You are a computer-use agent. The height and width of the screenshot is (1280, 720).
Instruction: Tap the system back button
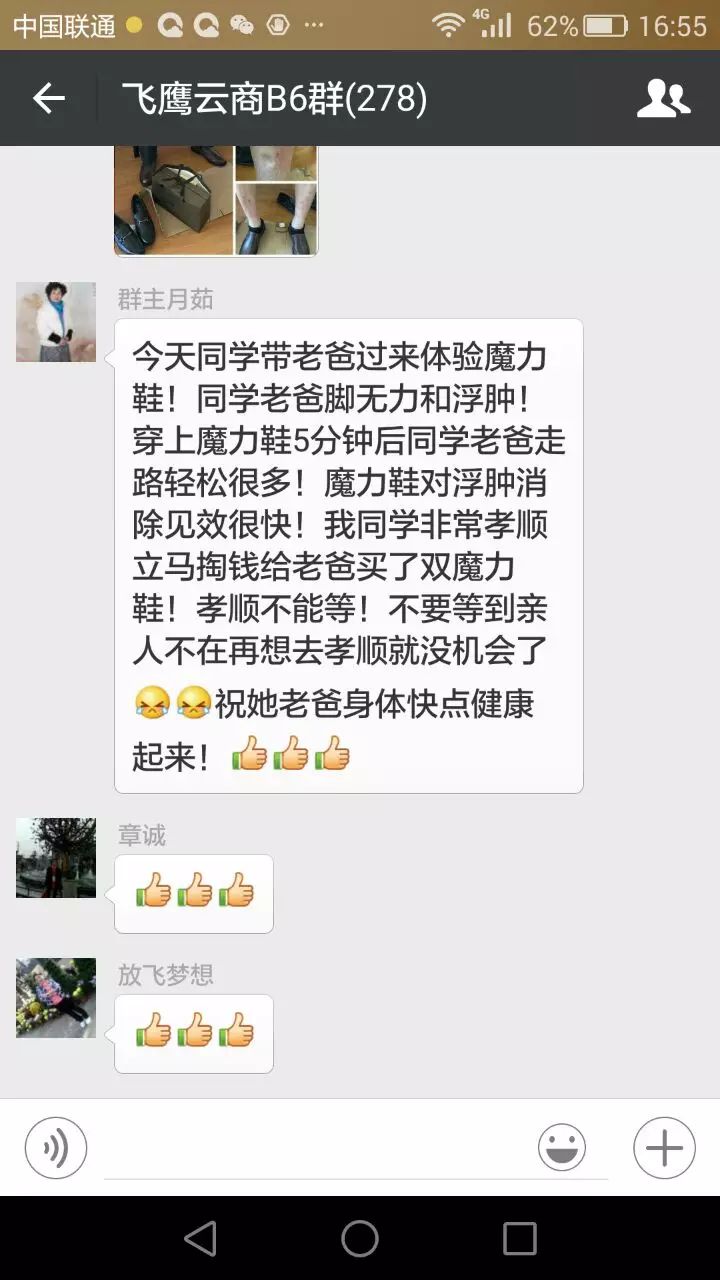click(x=200, y=1238)
